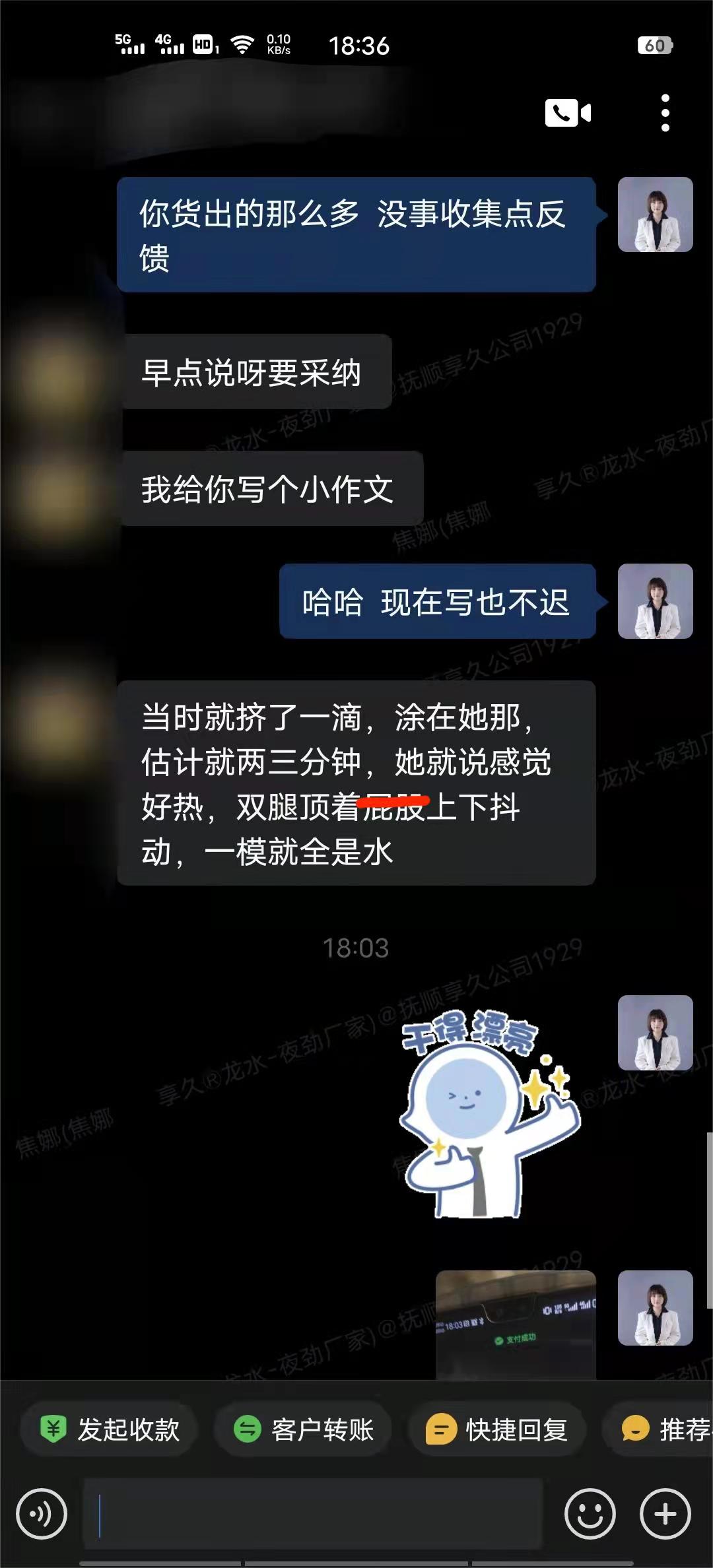Open the 客户转账 shortcut

coord(304,1430)
